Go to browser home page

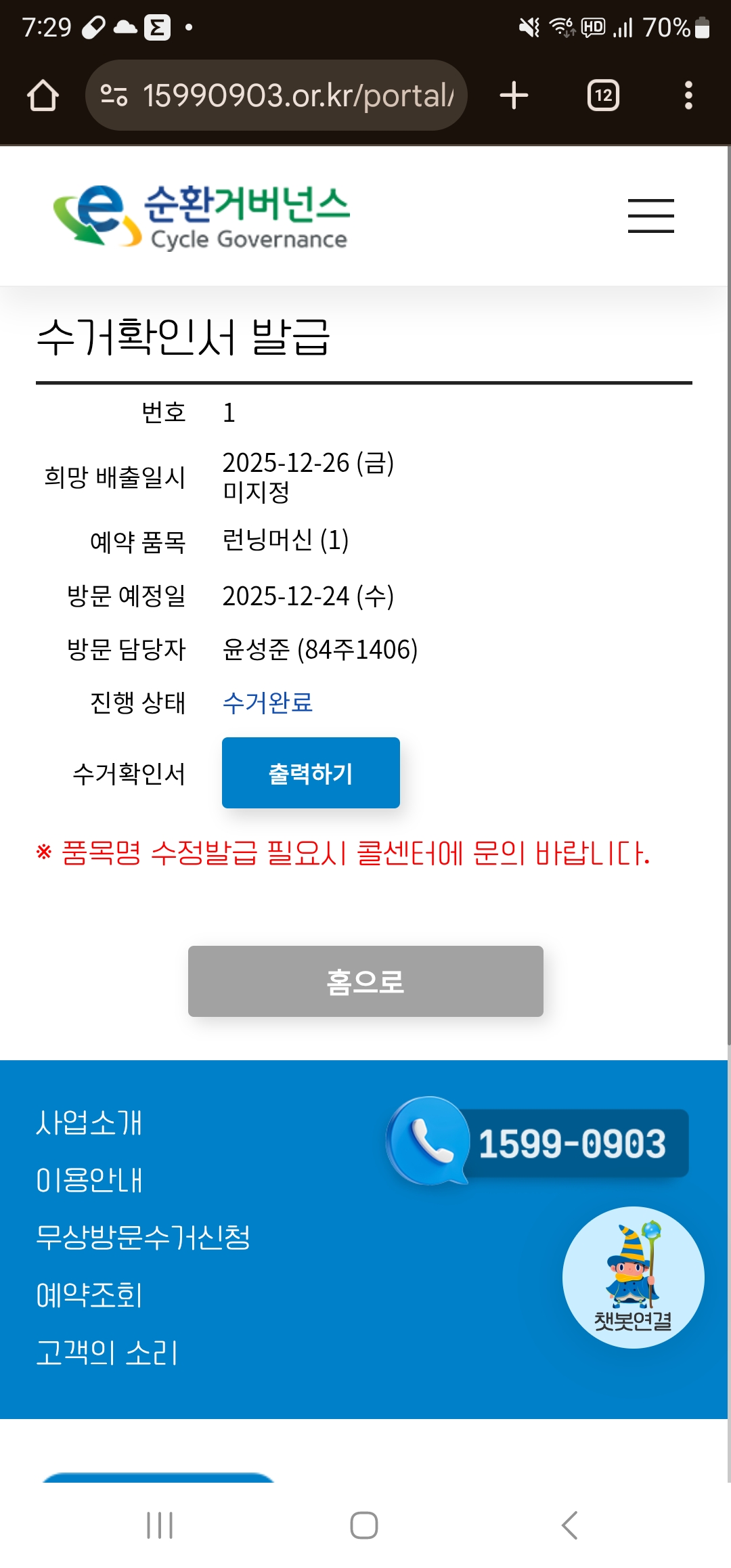(x=43, y=95)
